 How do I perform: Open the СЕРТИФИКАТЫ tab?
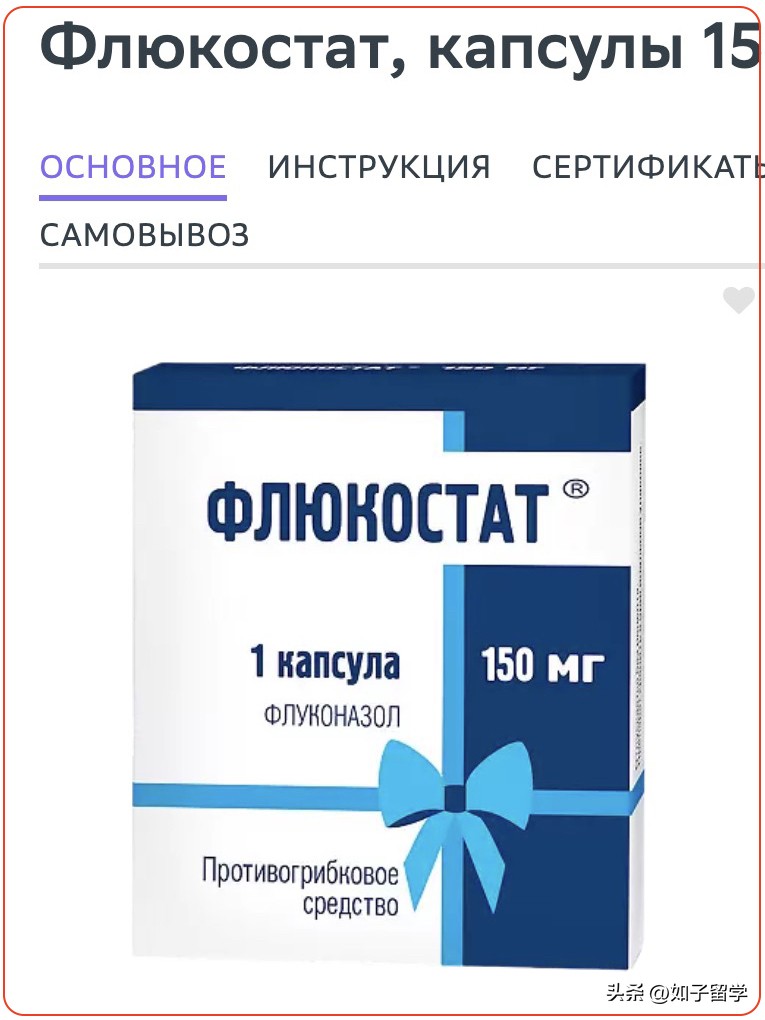coord(646,167)
